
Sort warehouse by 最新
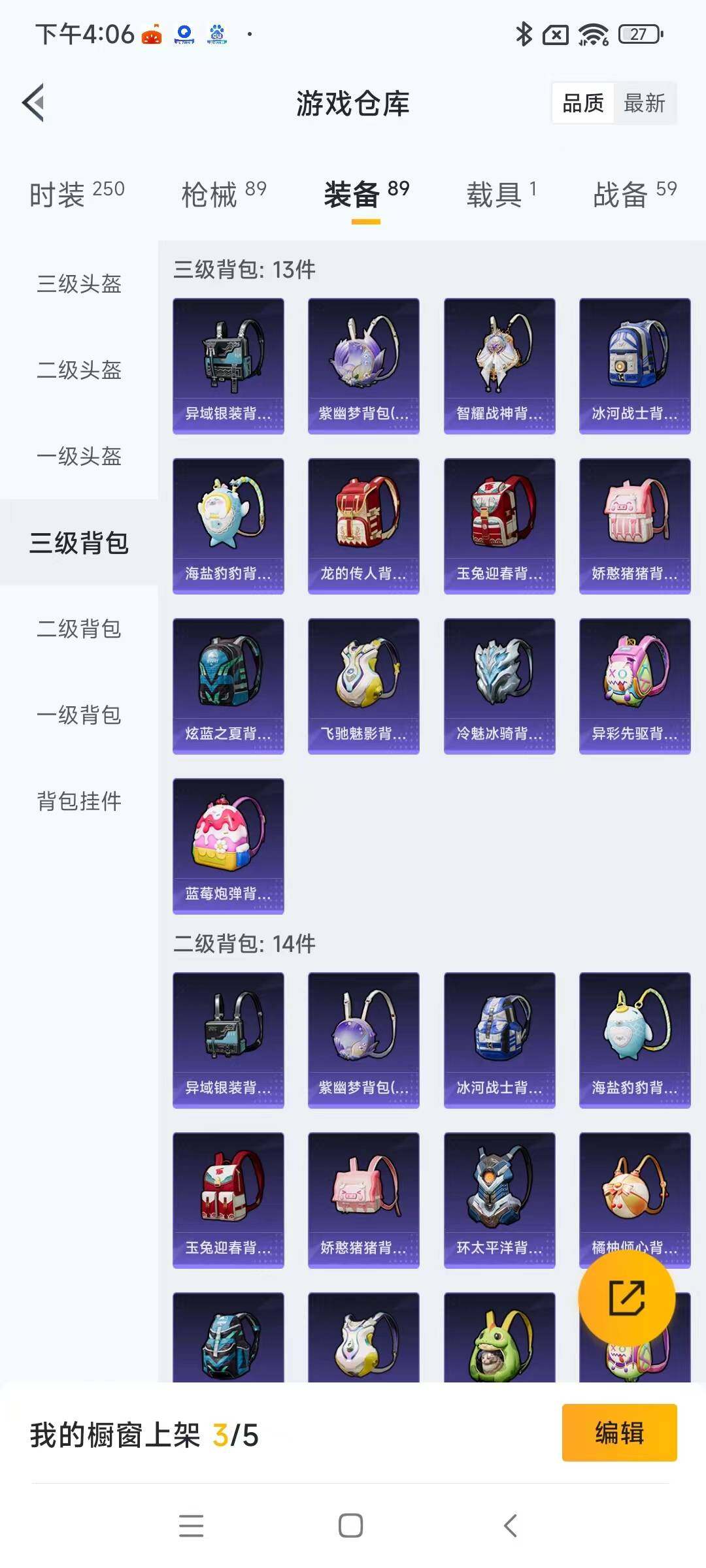645,103
